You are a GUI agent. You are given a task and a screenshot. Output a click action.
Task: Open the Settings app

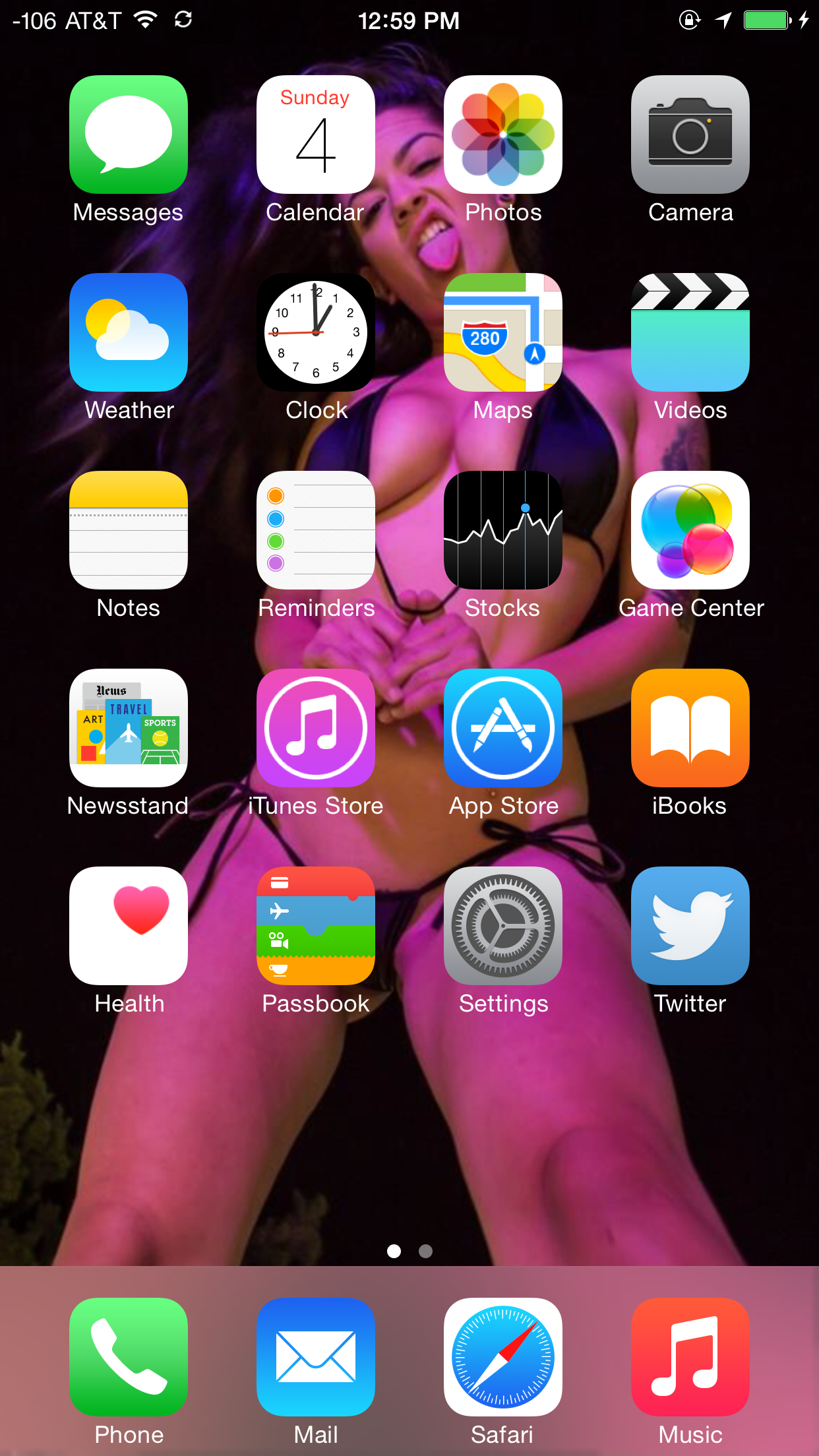pos(503,926)
